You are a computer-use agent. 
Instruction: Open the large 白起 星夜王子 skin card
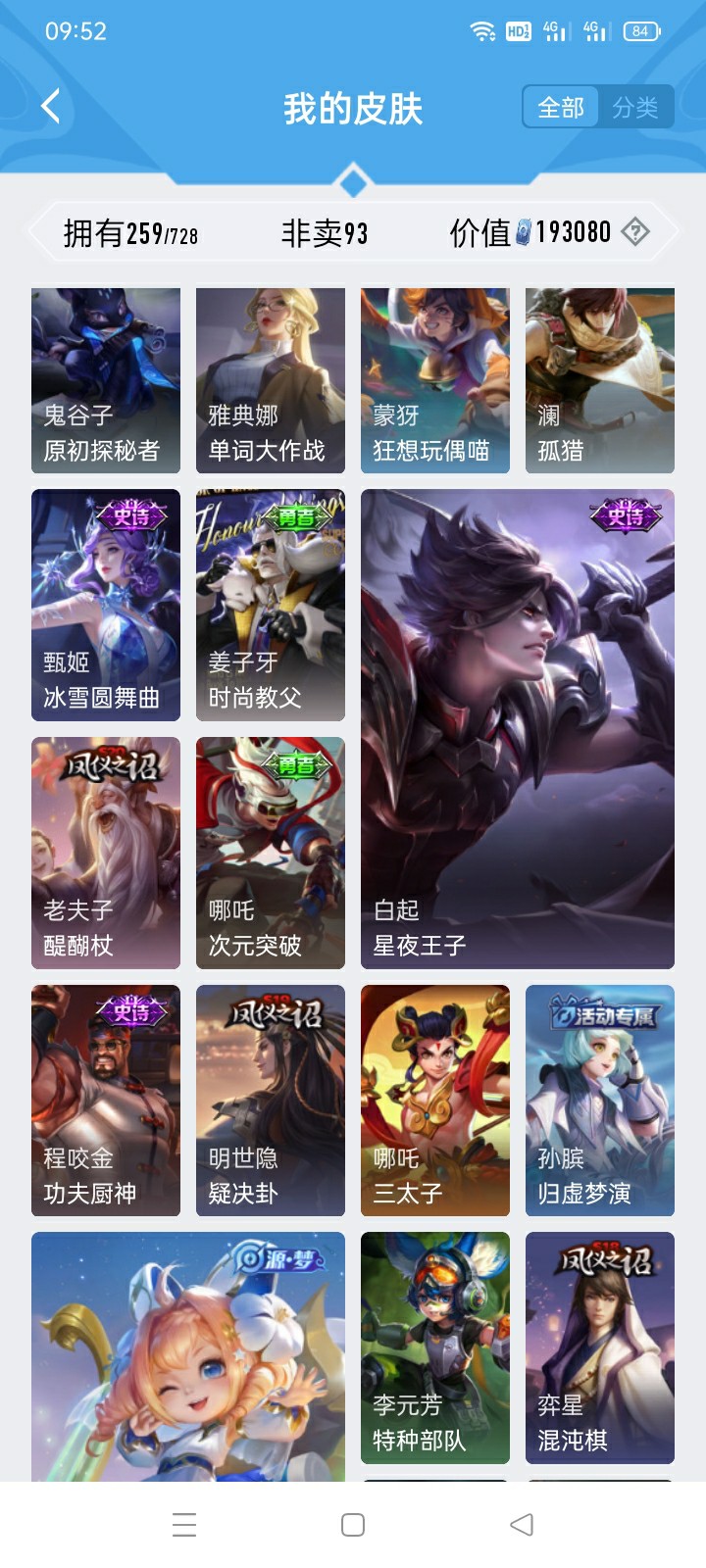click(518, 729)
